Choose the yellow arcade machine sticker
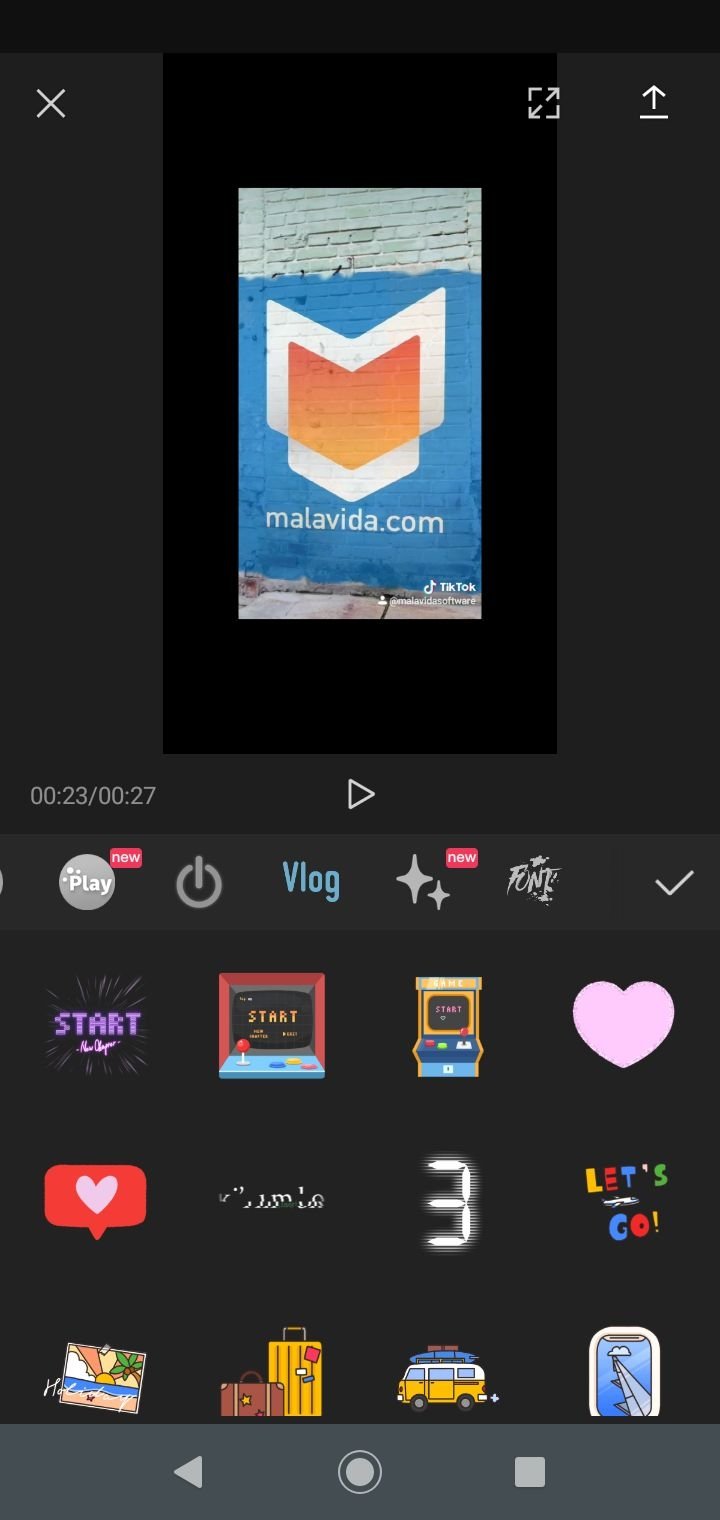The width and height of the screenshot is (720, 1520). click(448, 1026)
